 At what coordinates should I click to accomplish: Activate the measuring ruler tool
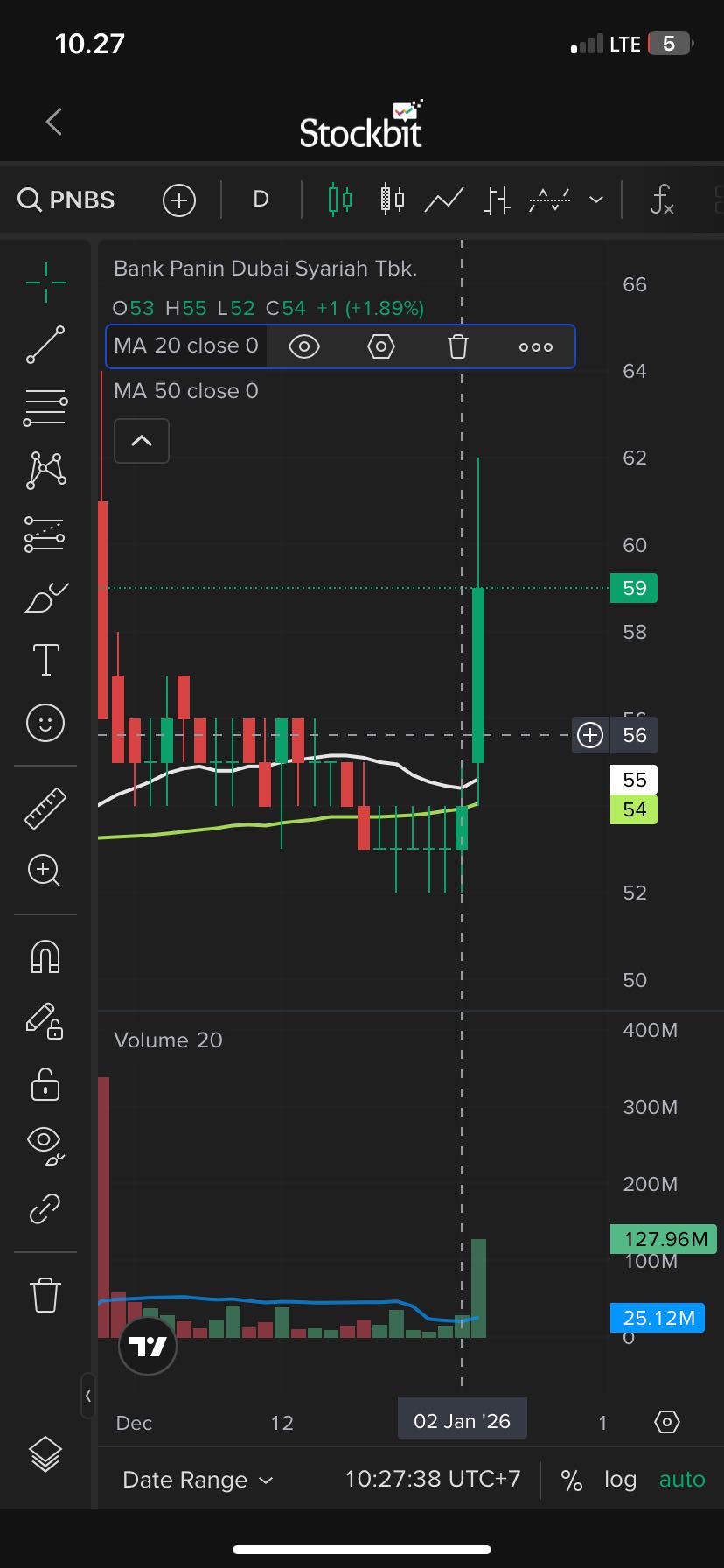pos(45,808)
